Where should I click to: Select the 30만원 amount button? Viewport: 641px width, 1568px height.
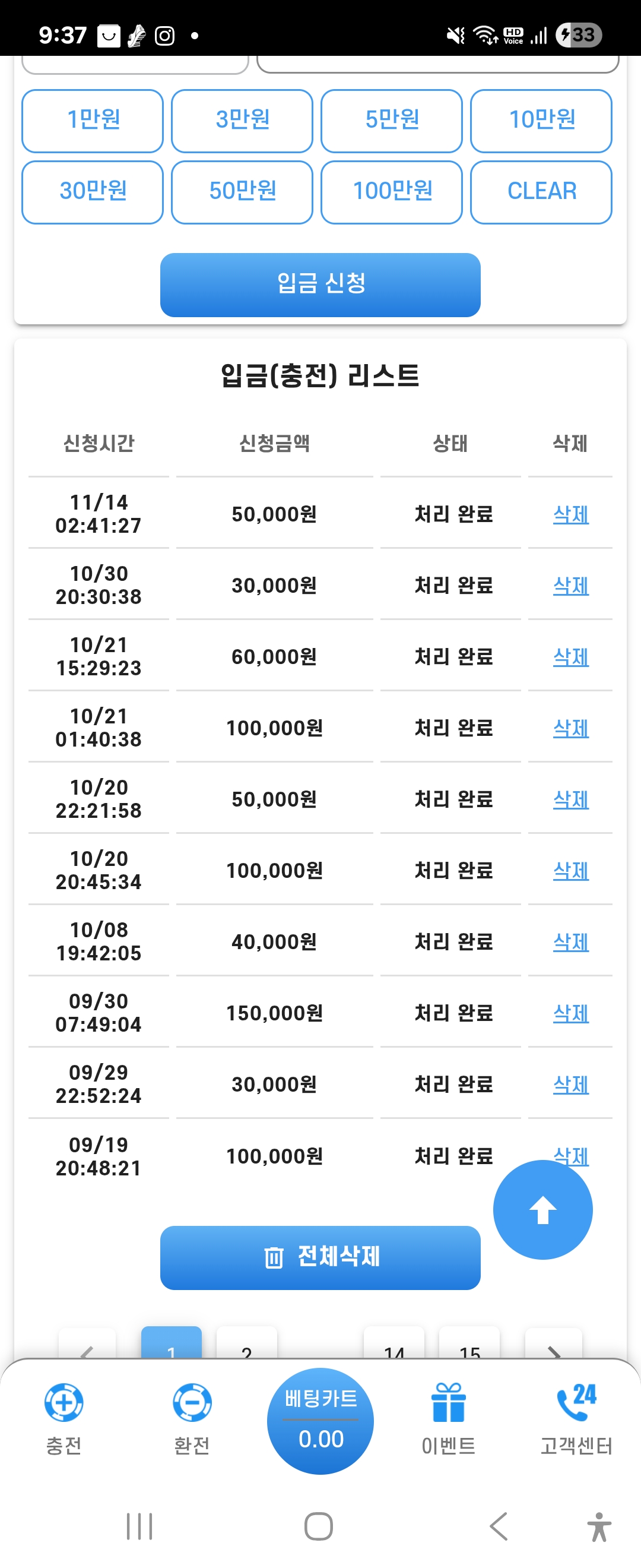pyautogui.click(x=93, y=192)
